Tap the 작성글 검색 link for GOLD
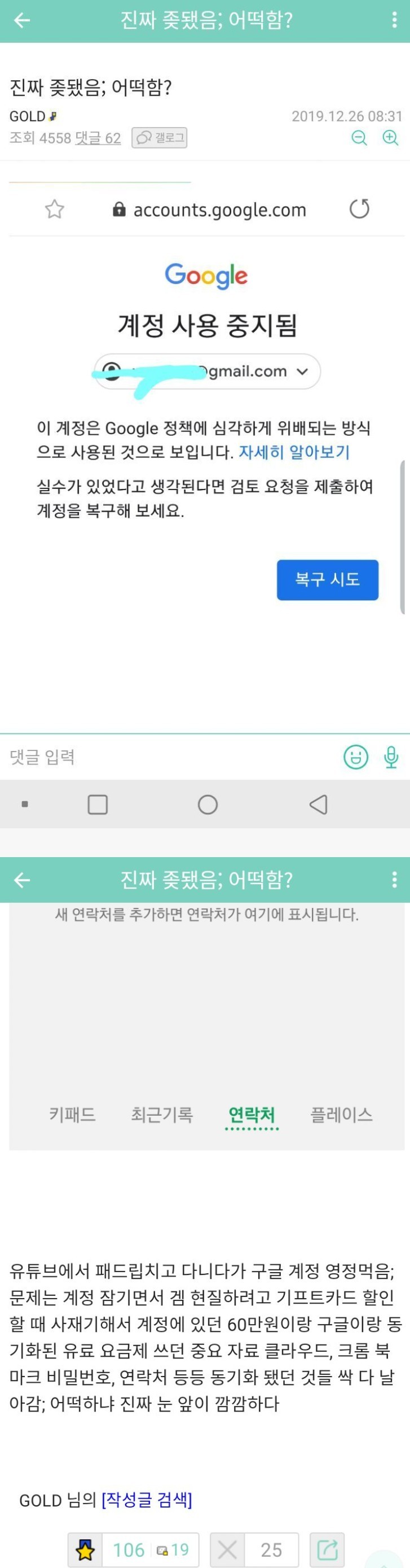Image resolution: width=410 pixels, height=1568 pixels. tap(147, 1500)
